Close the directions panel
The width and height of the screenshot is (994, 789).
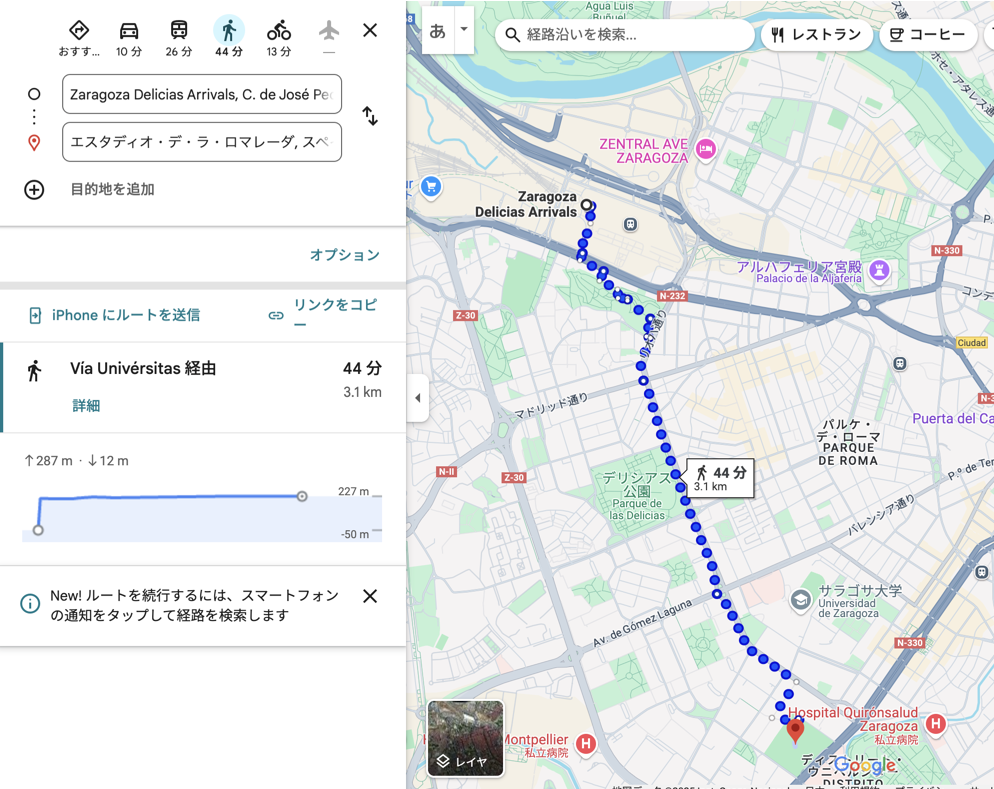click(x=370, y=30)
